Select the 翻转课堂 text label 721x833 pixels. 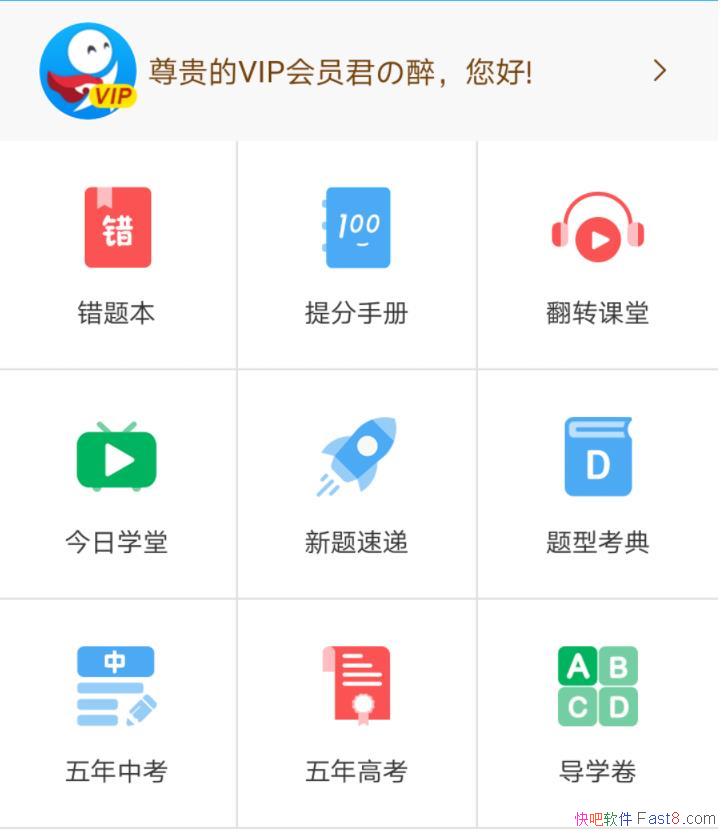tap(598, 311)
